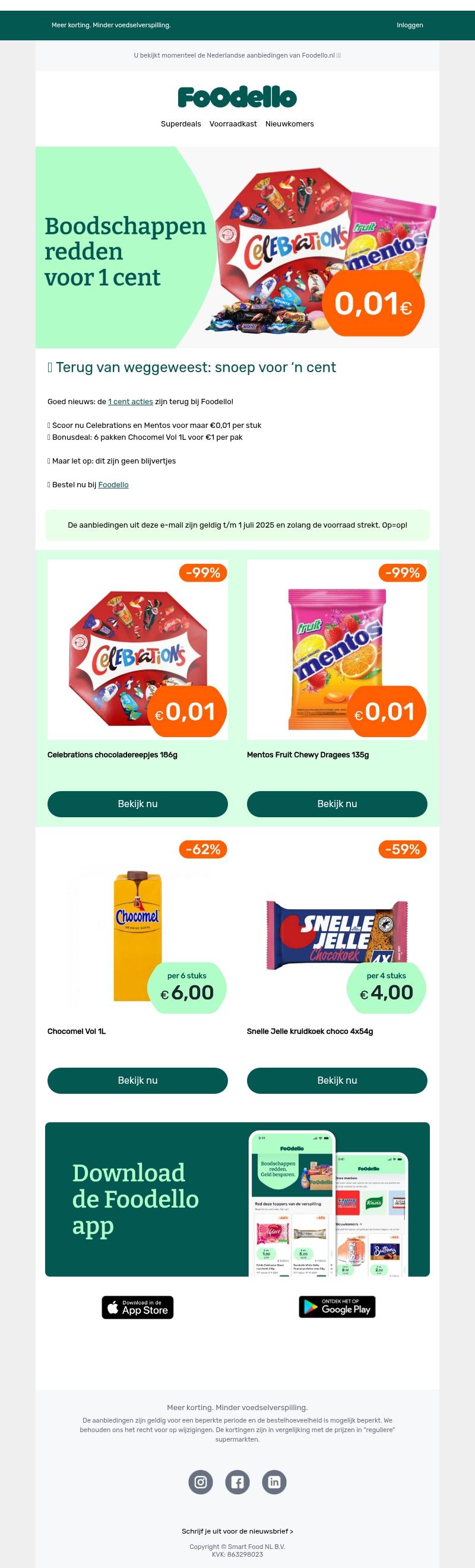Tap Bekijk nu under Snelle Jelle kruidkoek

(337, 1080)
